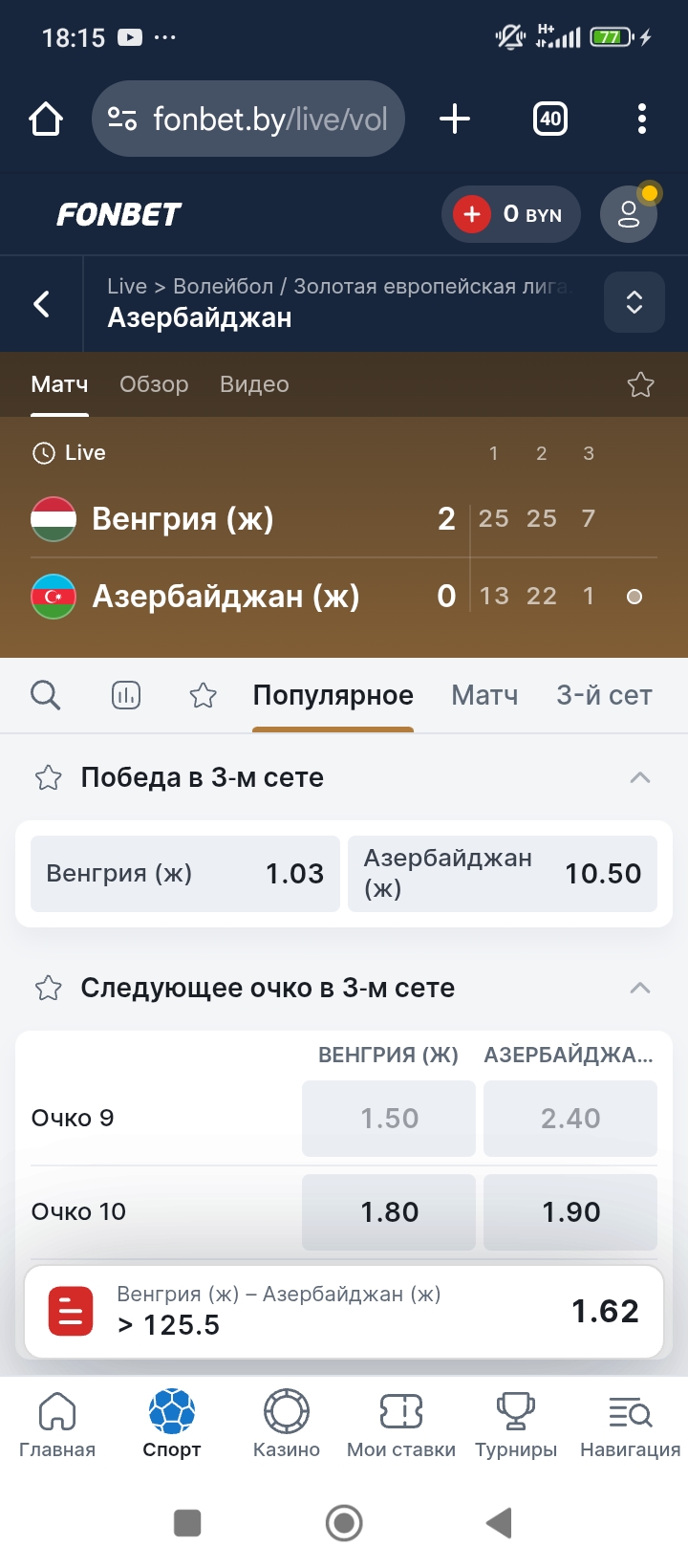688x1568 pixels.
Task: Select odds 10.50 on Азербайджан
Action: (504, 873)
